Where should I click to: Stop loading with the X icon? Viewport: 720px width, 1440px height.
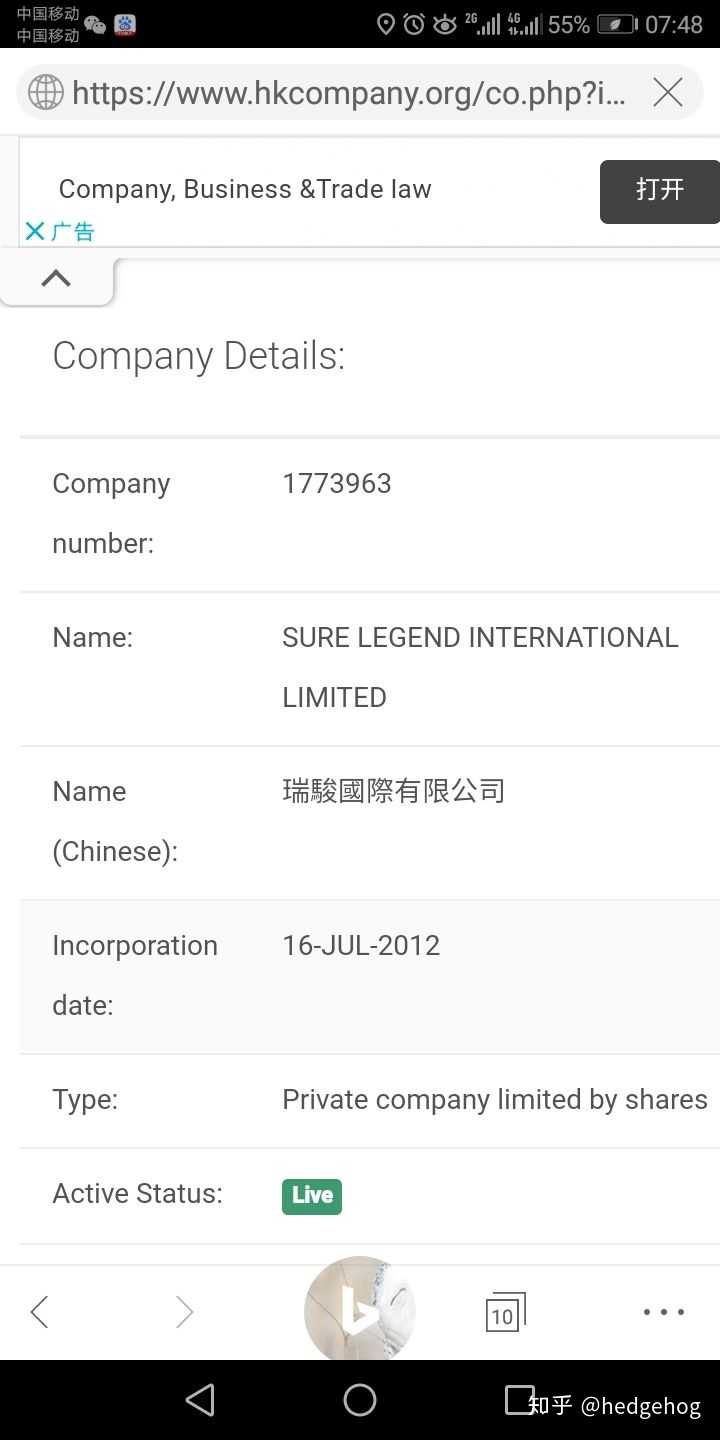667,93
